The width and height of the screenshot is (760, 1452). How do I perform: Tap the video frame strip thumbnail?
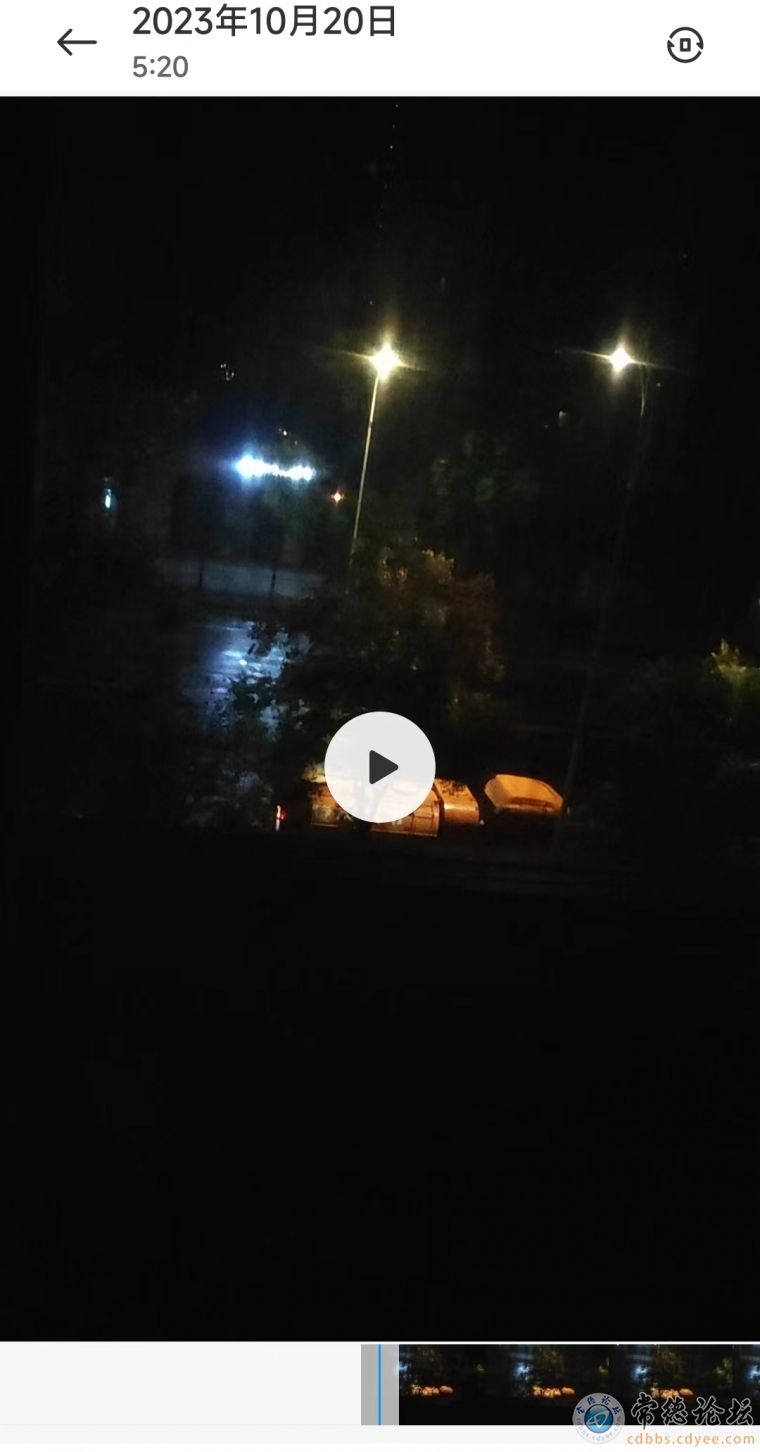pyautogui.click(x=579, y=1384)
